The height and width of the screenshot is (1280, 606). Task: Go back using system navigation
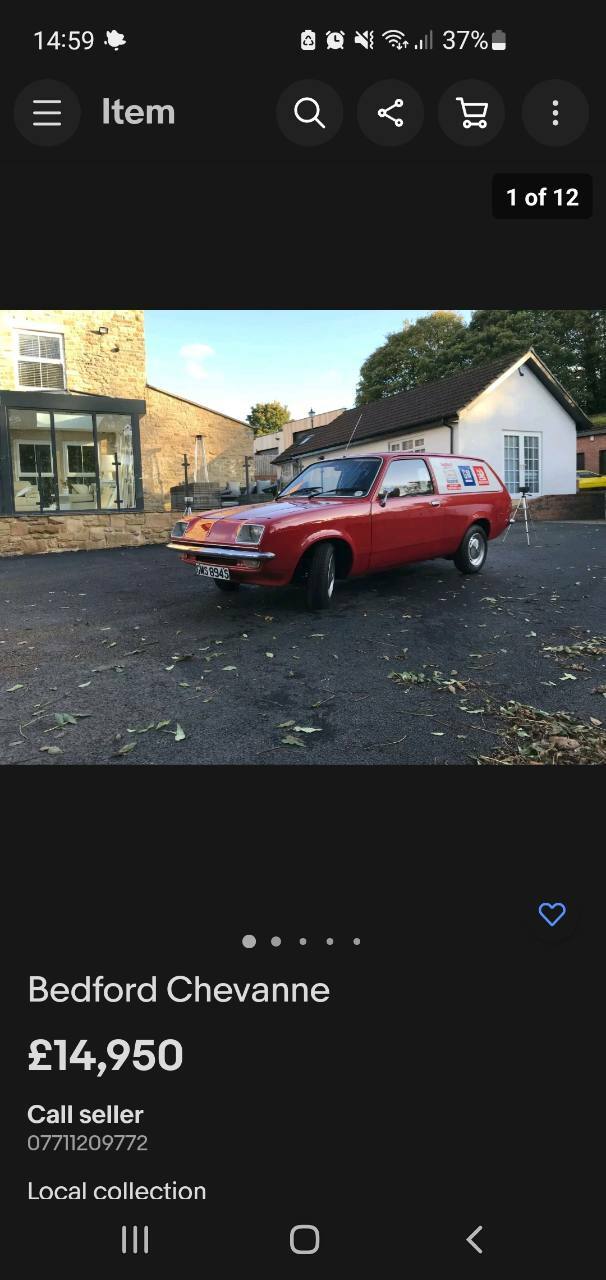click(x=474, y=1240)
